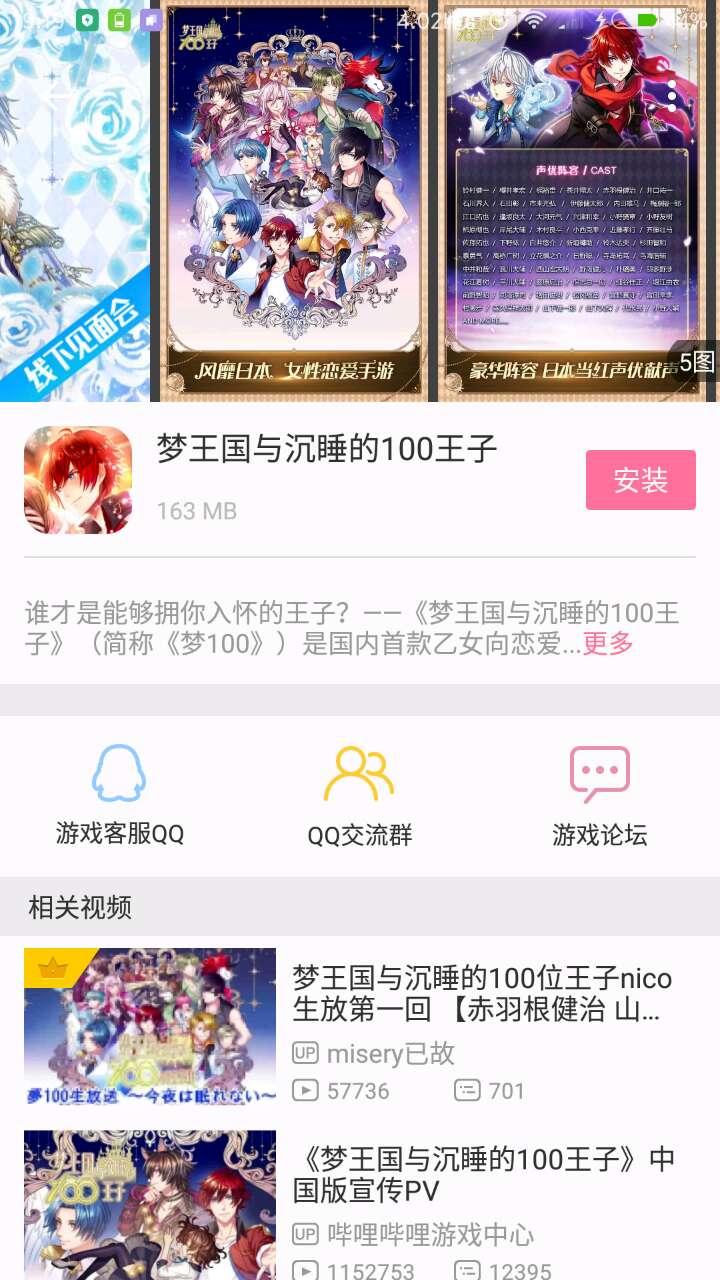The width and height of the screenshot is (720, 1280).
Task: Contact 游戏客服QQ support
Action: coord(120,796)
